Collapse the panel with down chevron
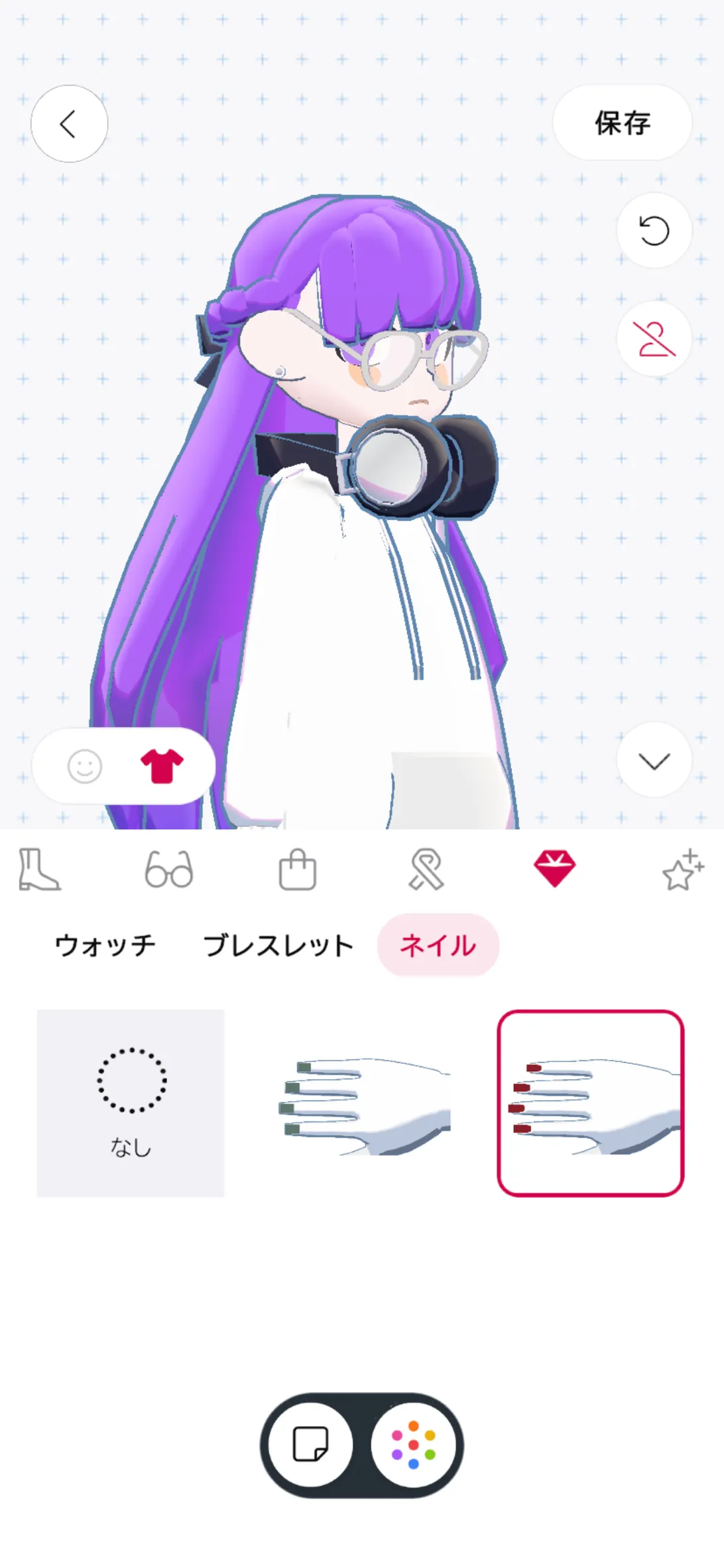 654,760
